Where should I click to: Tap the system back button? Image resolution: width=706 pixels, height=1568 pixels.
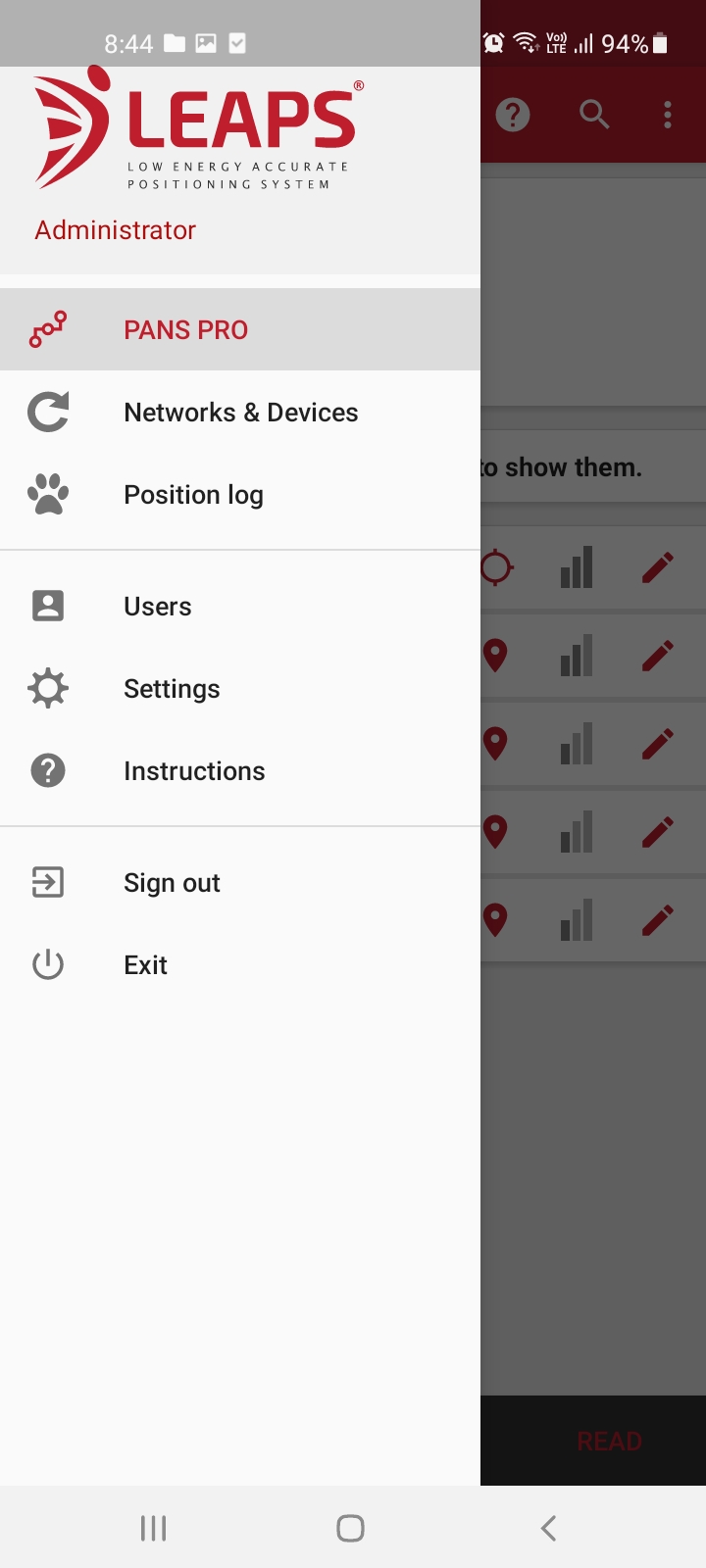(x=549, y=1527)
